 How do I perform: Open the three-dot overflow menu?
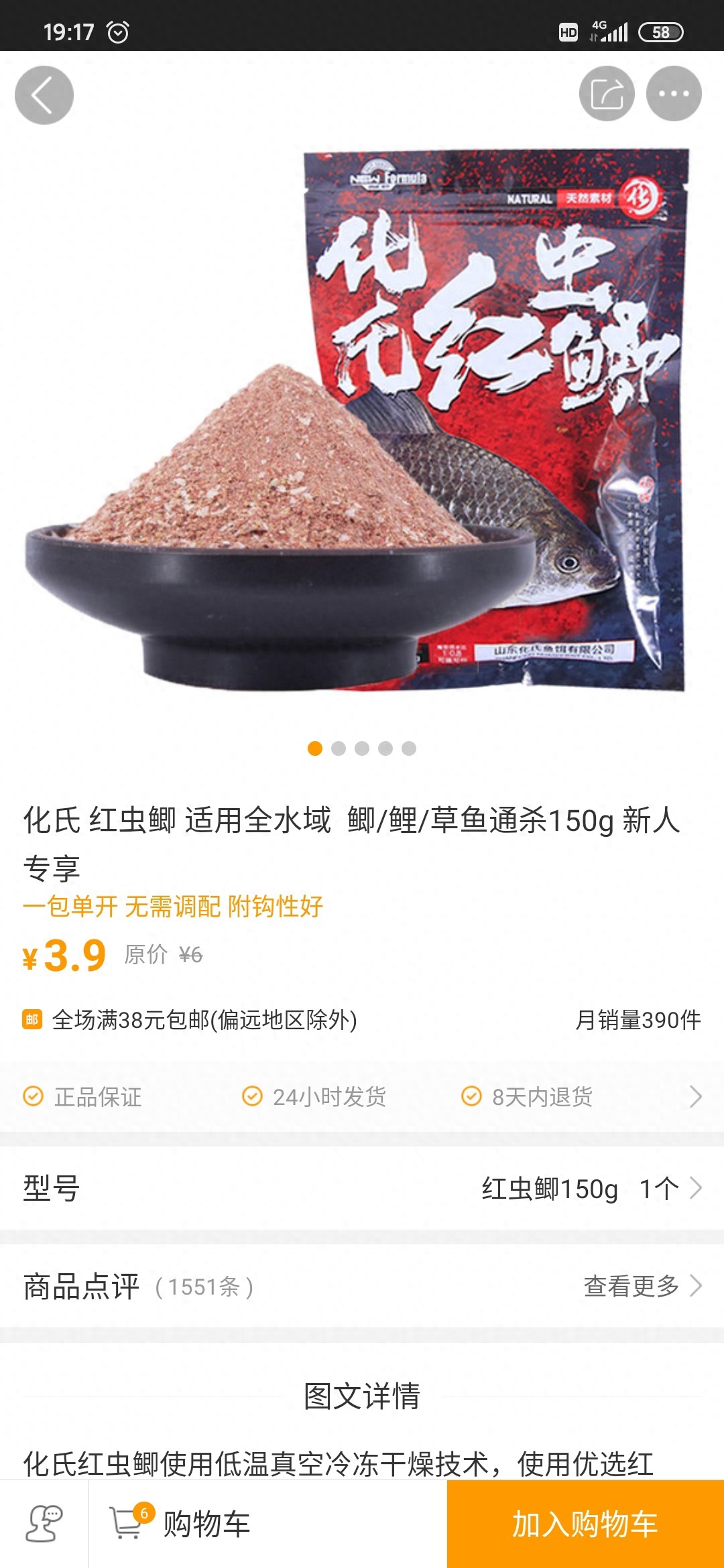674,94
